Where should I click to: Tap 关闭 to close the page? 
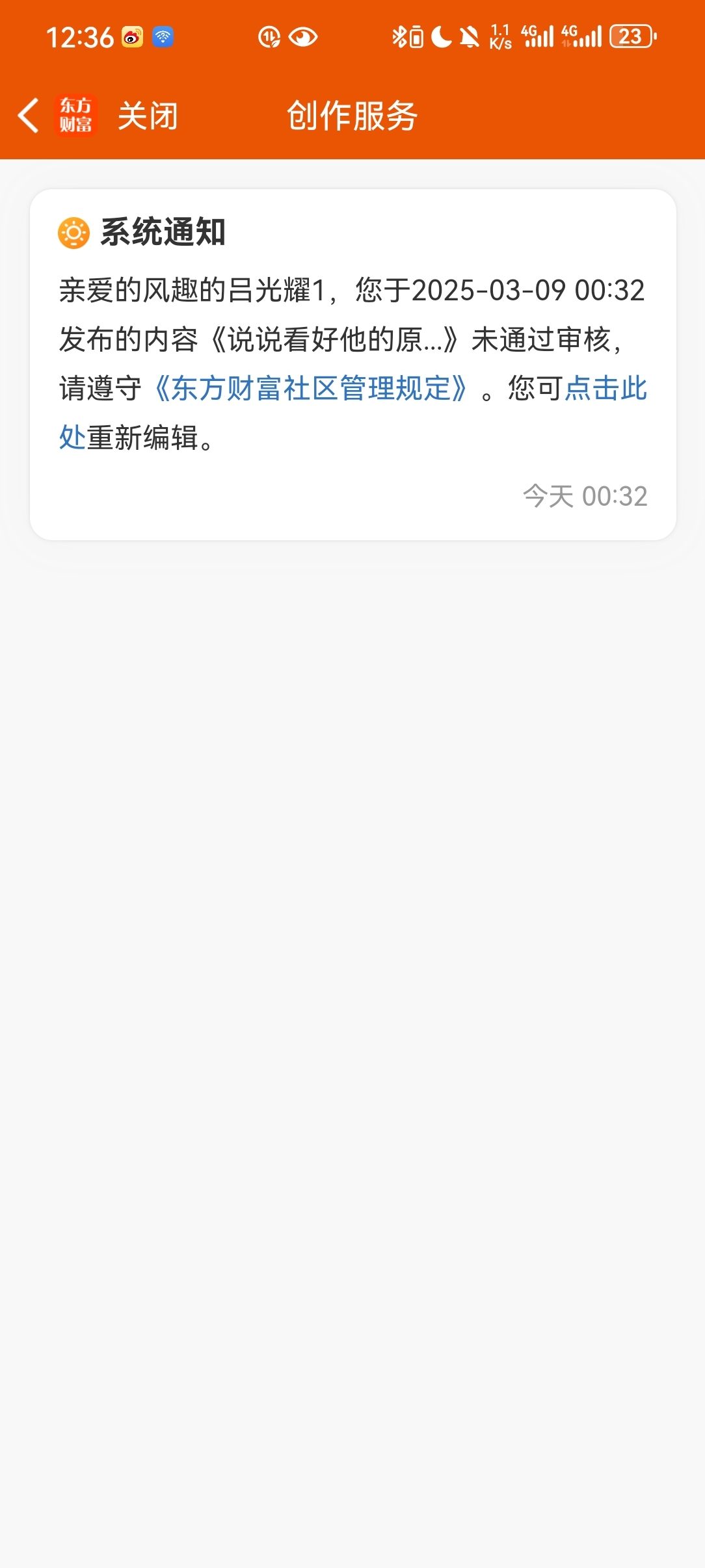148,116
